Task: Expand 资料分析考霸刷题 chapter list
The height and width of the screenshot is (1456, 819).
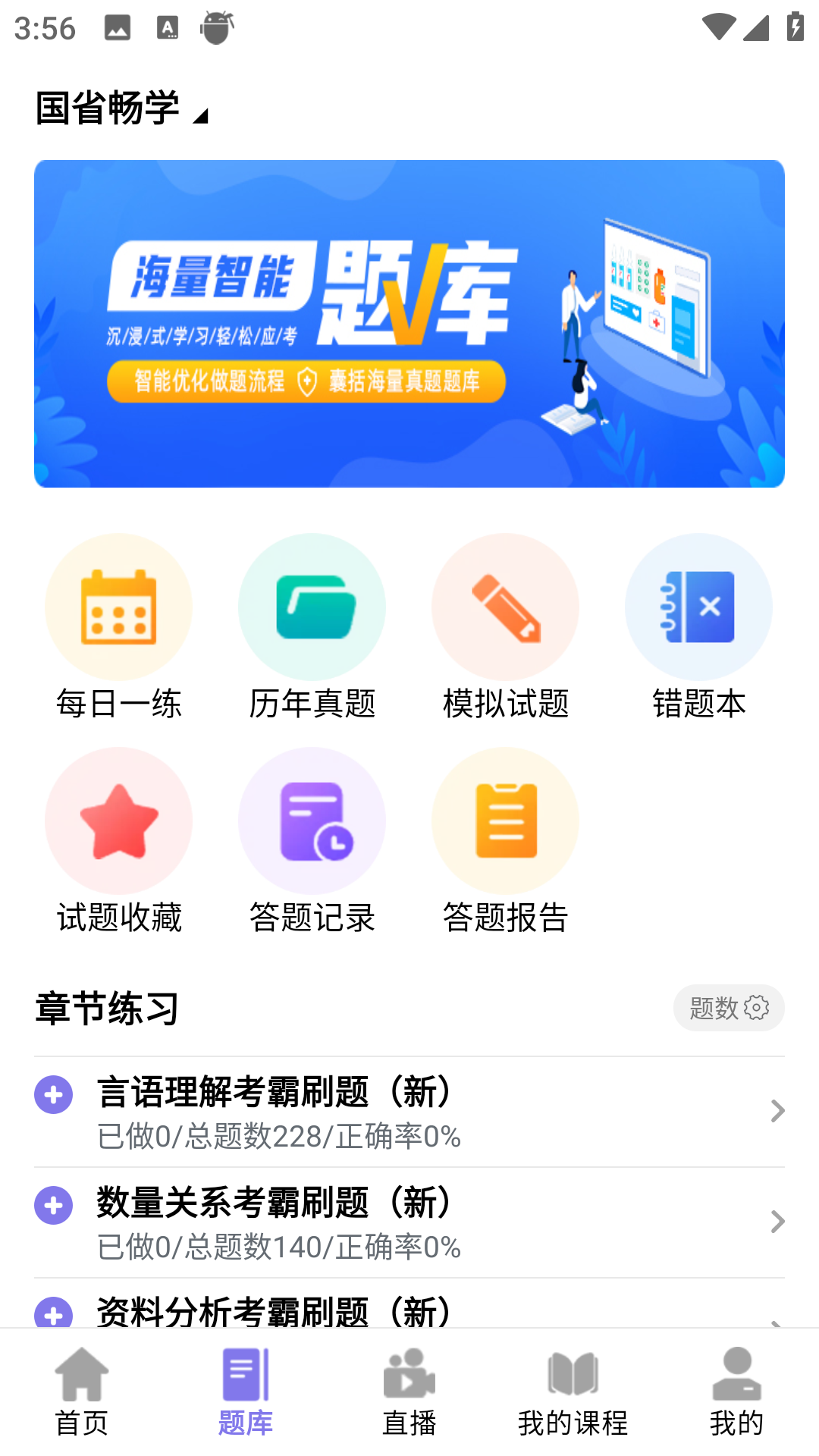Action: pos(52,1316)
